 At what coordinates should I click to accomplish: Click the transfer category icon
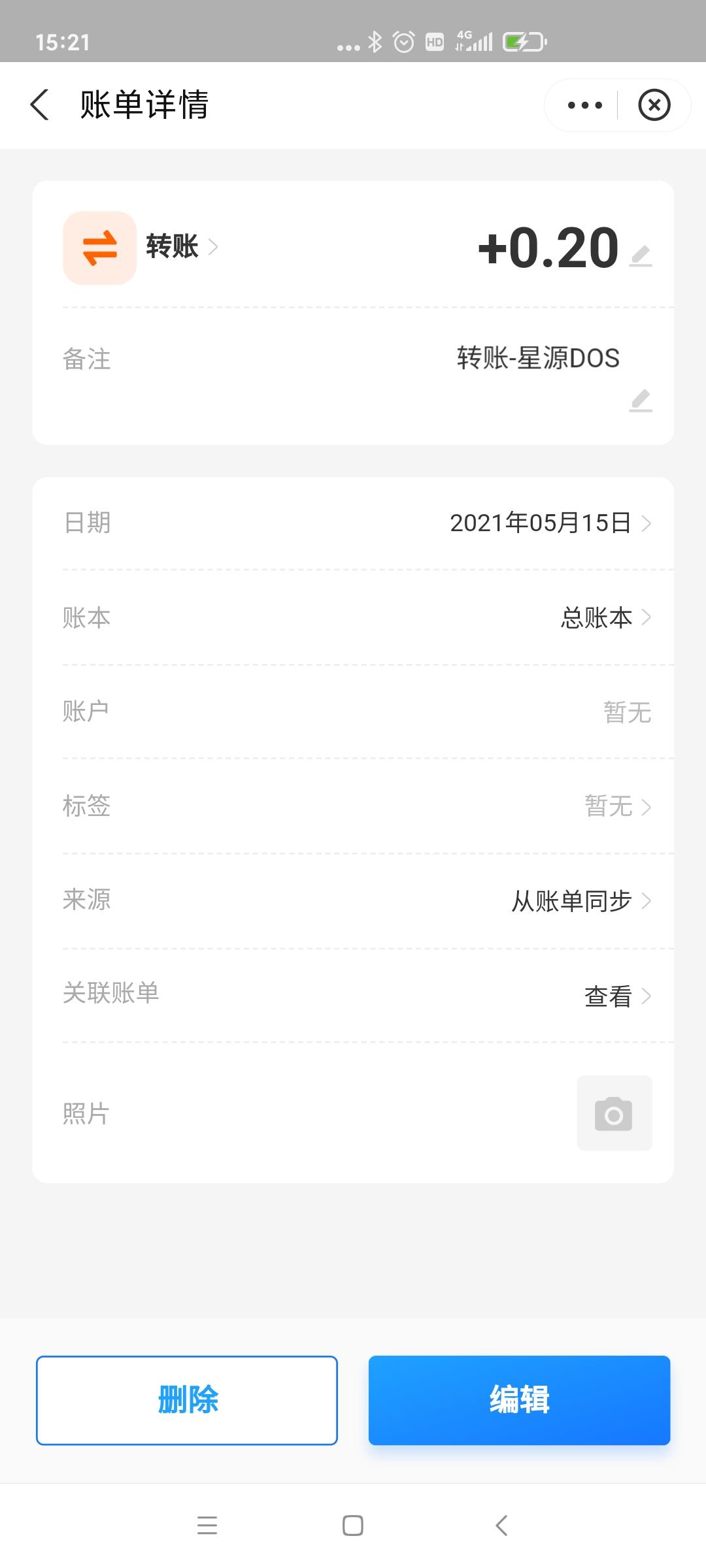(98, 247)
